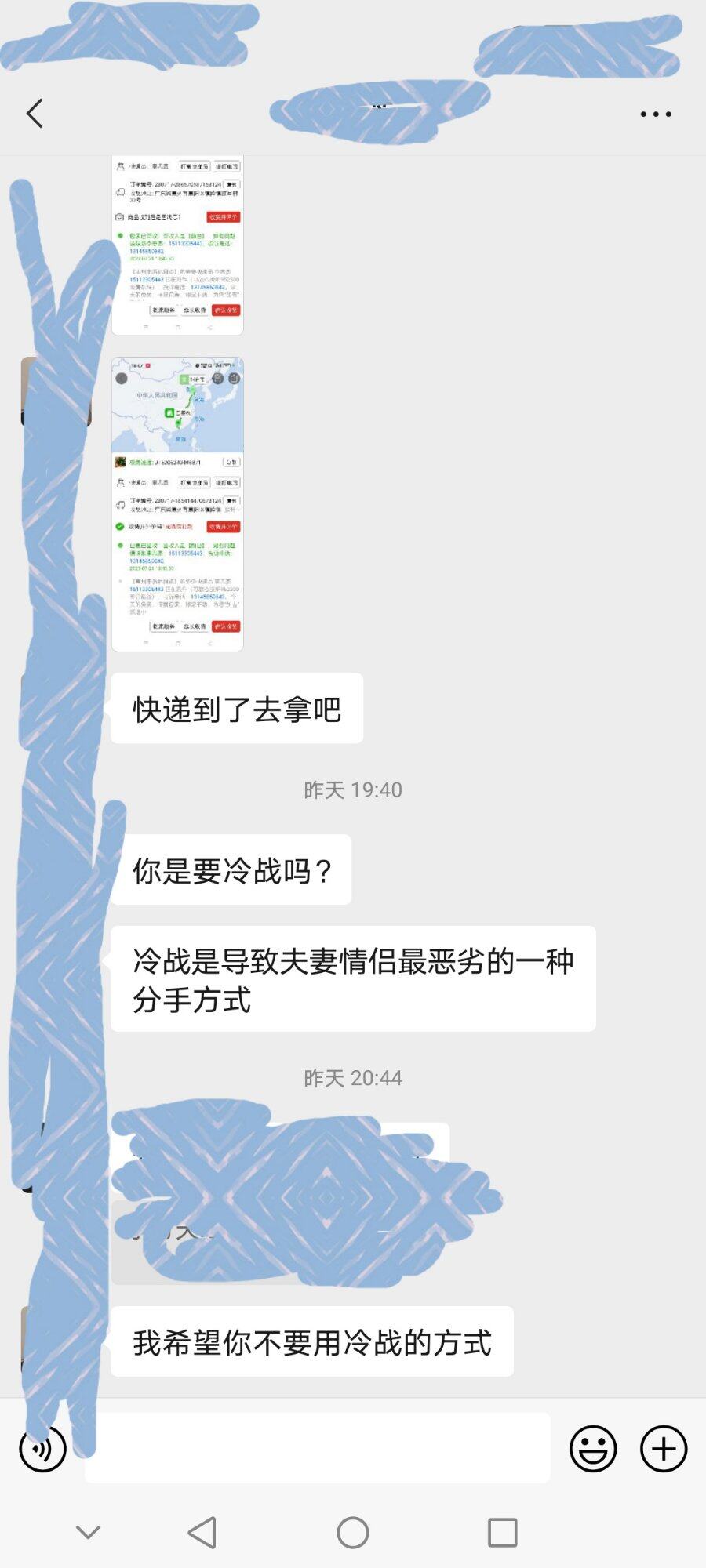This screenshot has height=1568, width=706.
Task: Tap the message text field
Action: coord(318,1447)
